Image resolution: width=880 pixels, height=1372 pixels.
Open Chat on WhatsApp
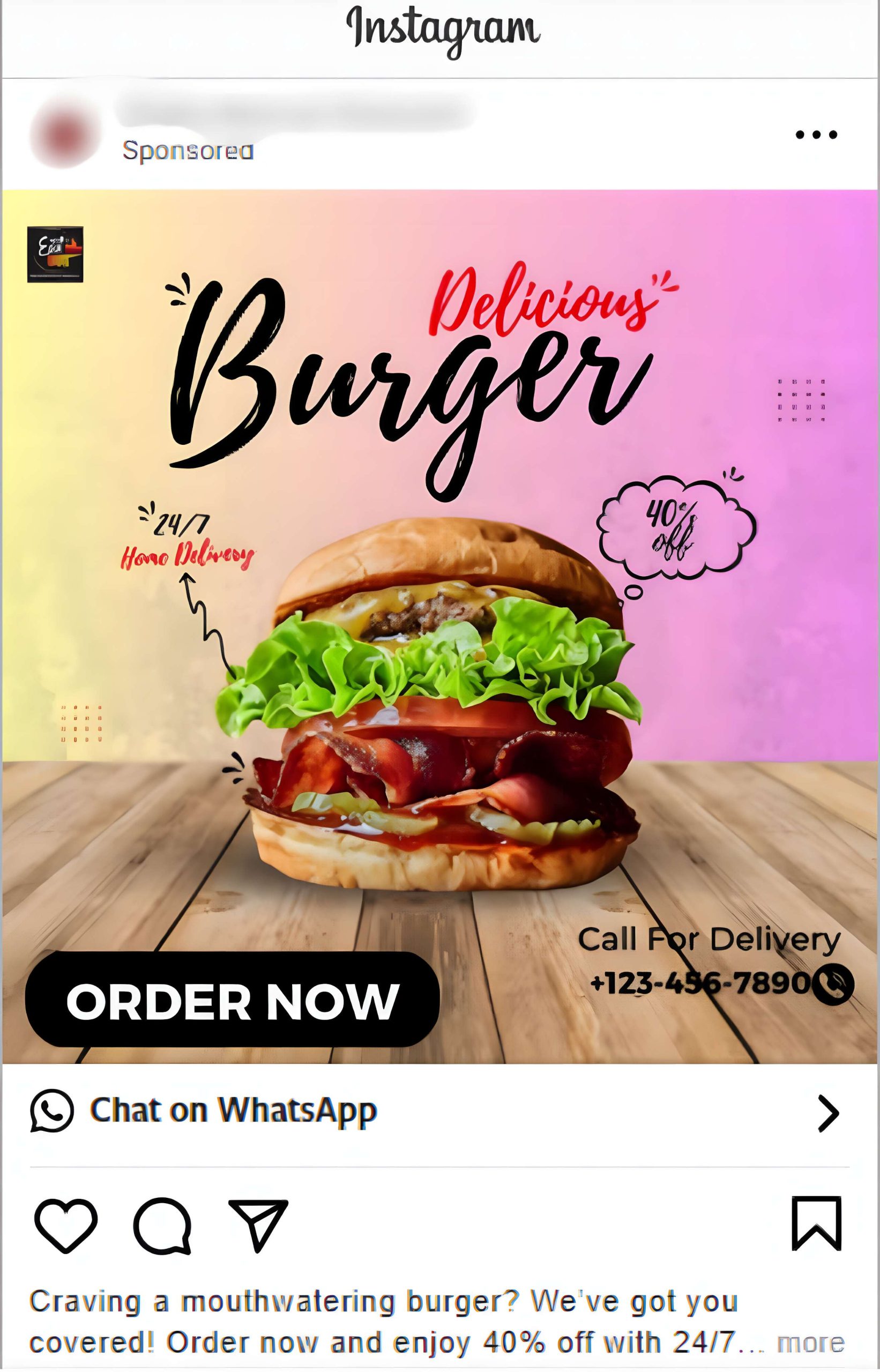233,1110
